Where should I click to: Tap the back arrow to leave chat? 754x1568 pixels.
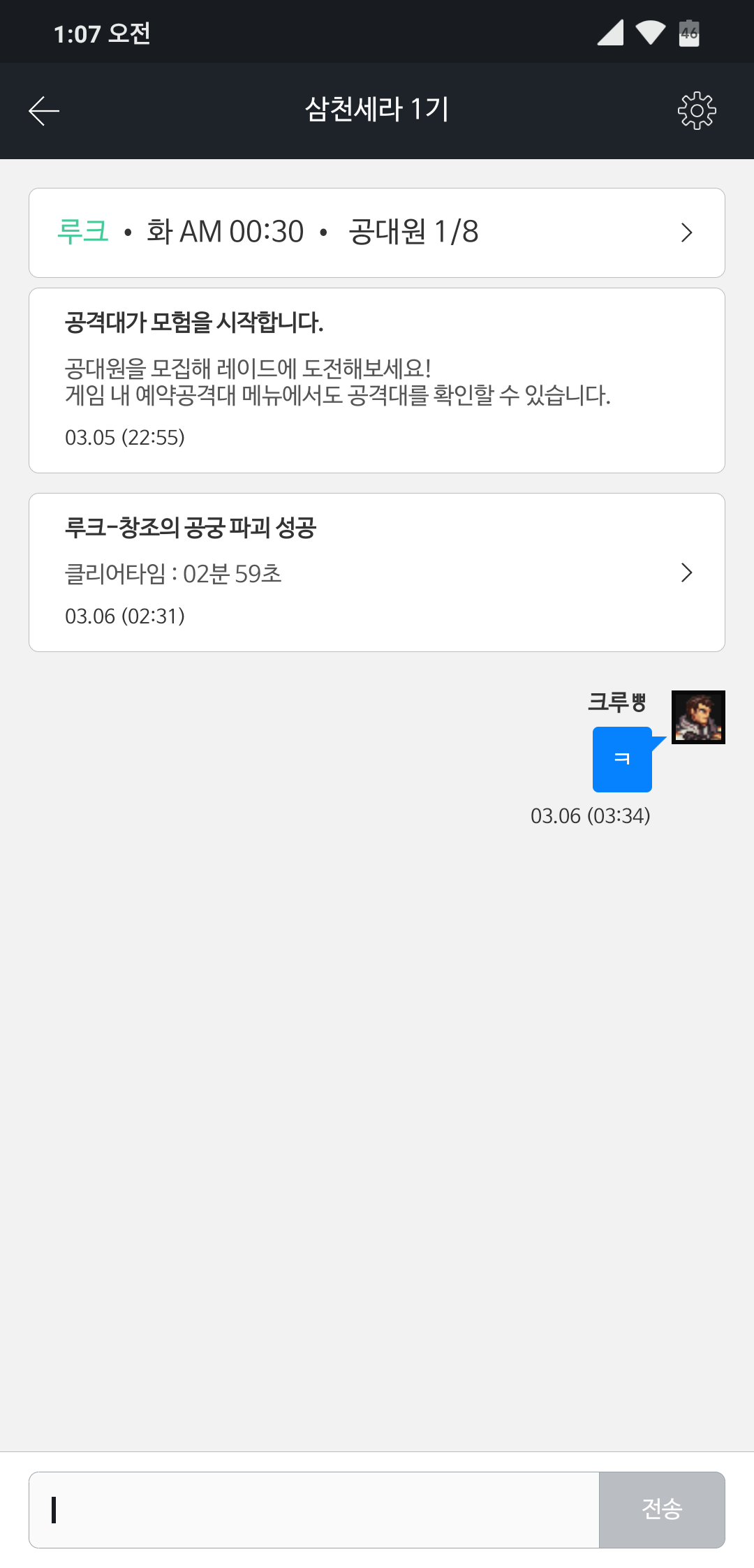pos(42,111)
